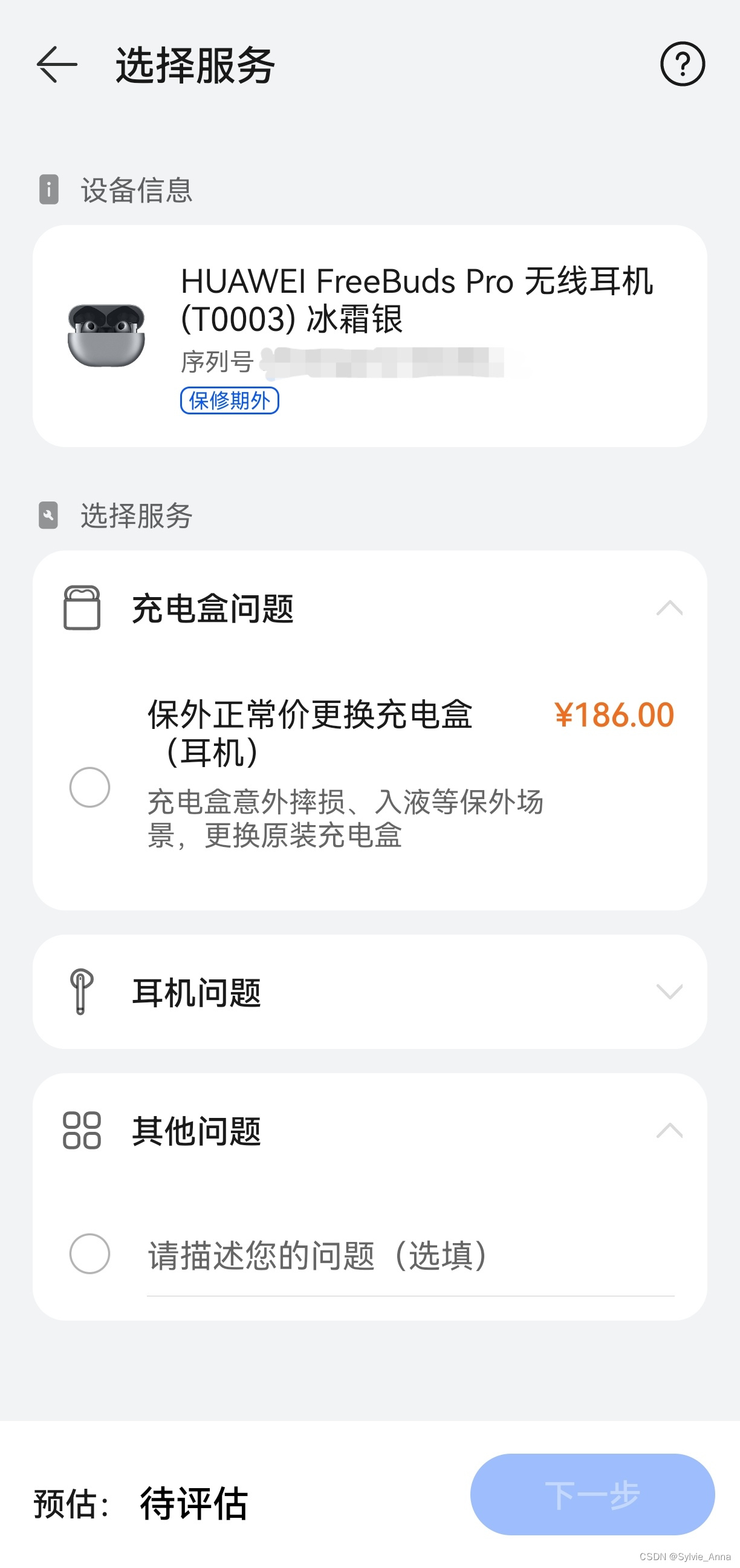The height and width of the screenshot is (1568, 740).
Task: Tap the 请描述您的问题 text field
Action: [x=409, y=1256]
